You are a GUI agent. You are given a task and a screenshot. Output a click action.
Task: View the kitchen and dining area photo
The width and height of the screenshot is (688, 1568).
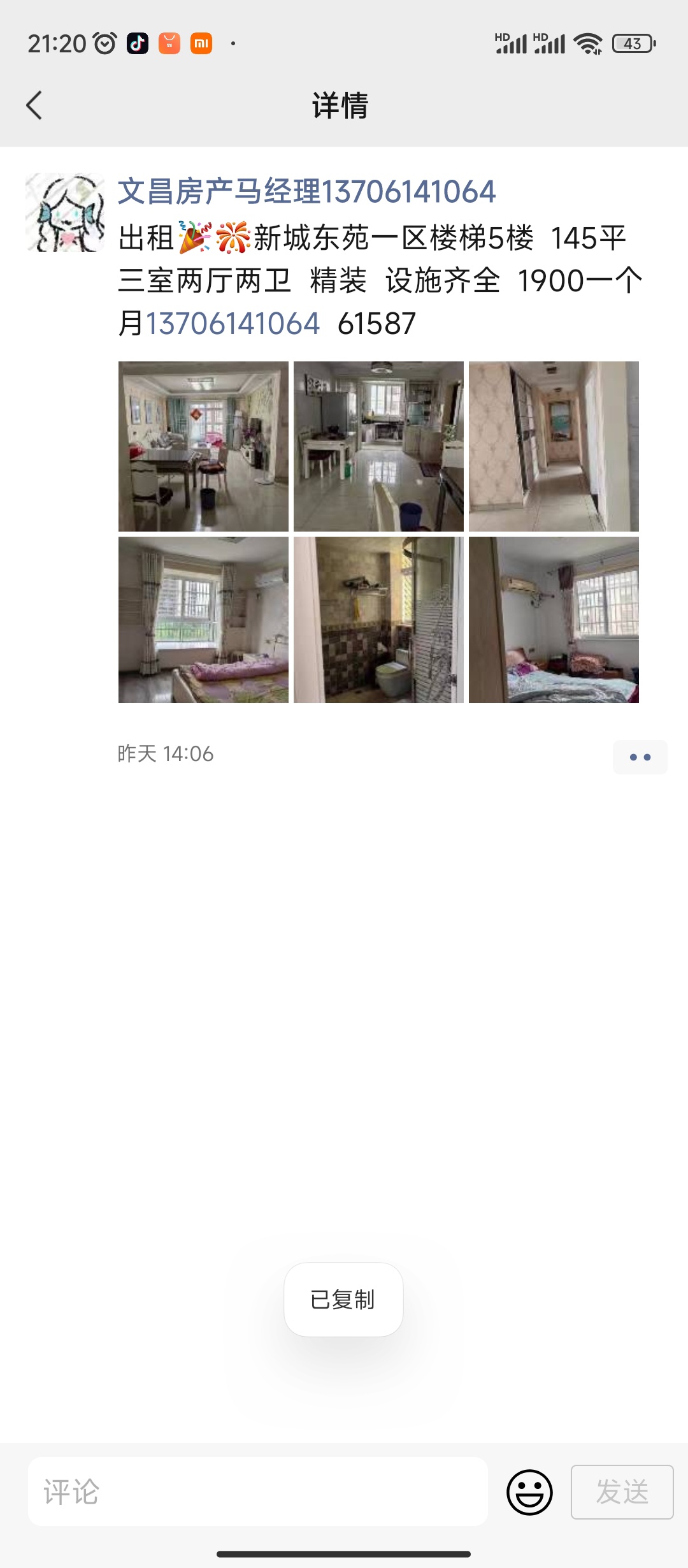point(378,446)
